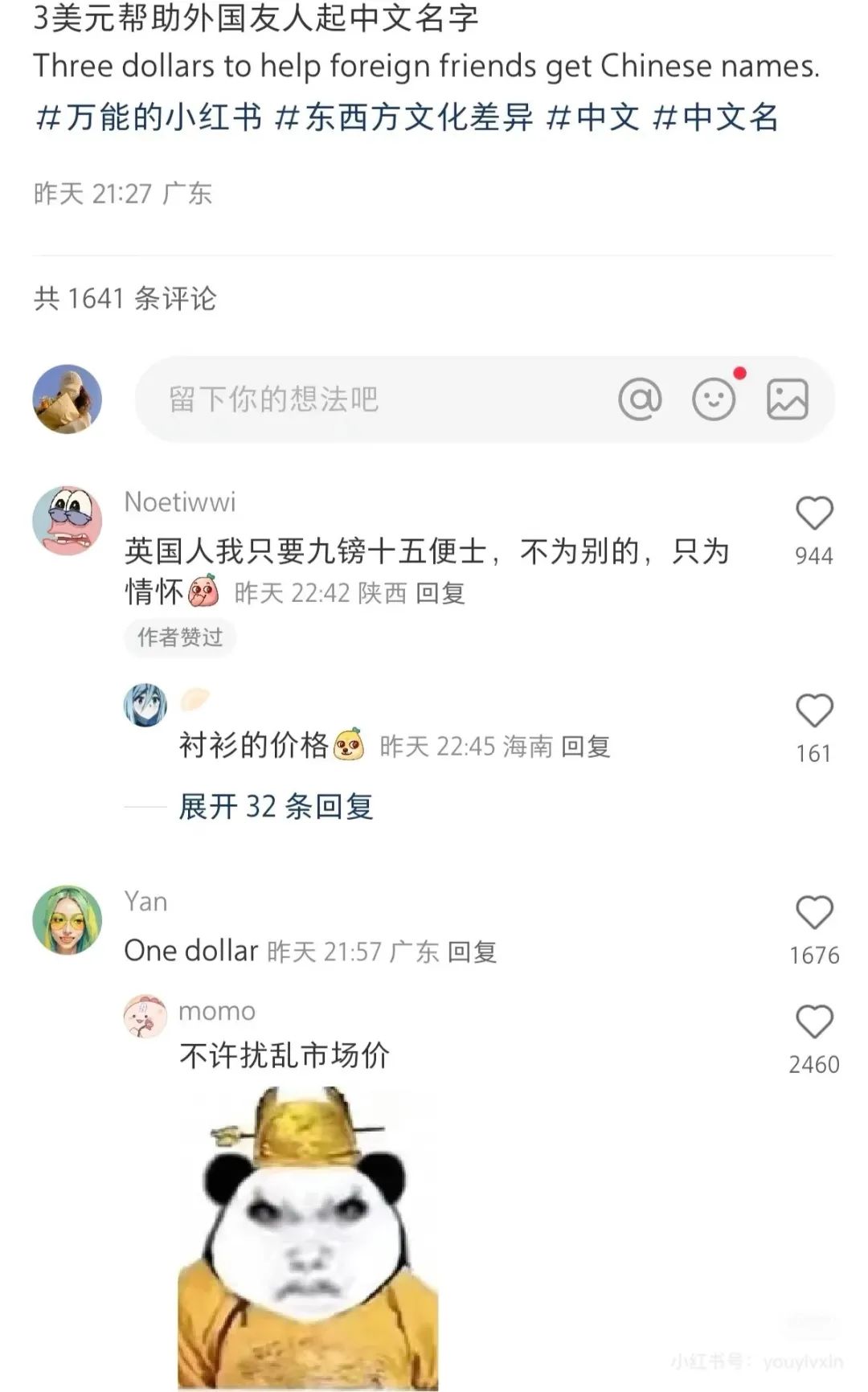Reply to Yan's One dollar comment
Screen dimensions: 868x1392
(x=472, y=952)
